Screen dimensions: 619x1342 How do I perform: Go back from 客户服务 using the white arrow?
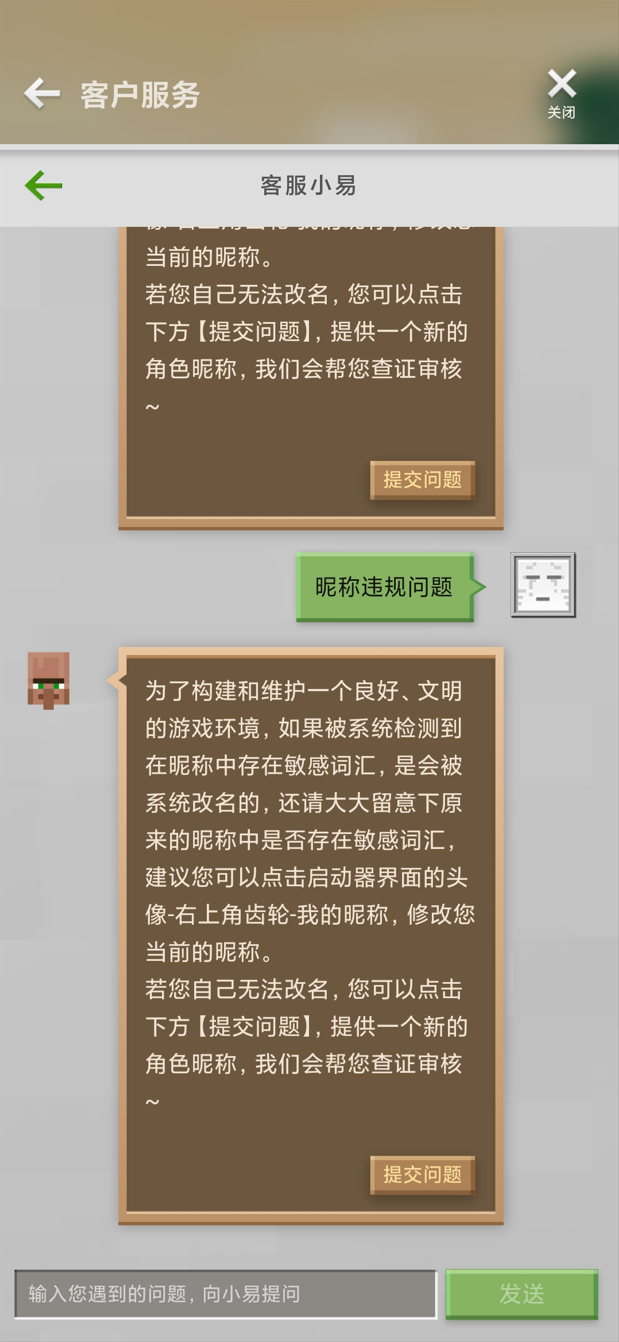click(x=42, y=94)
